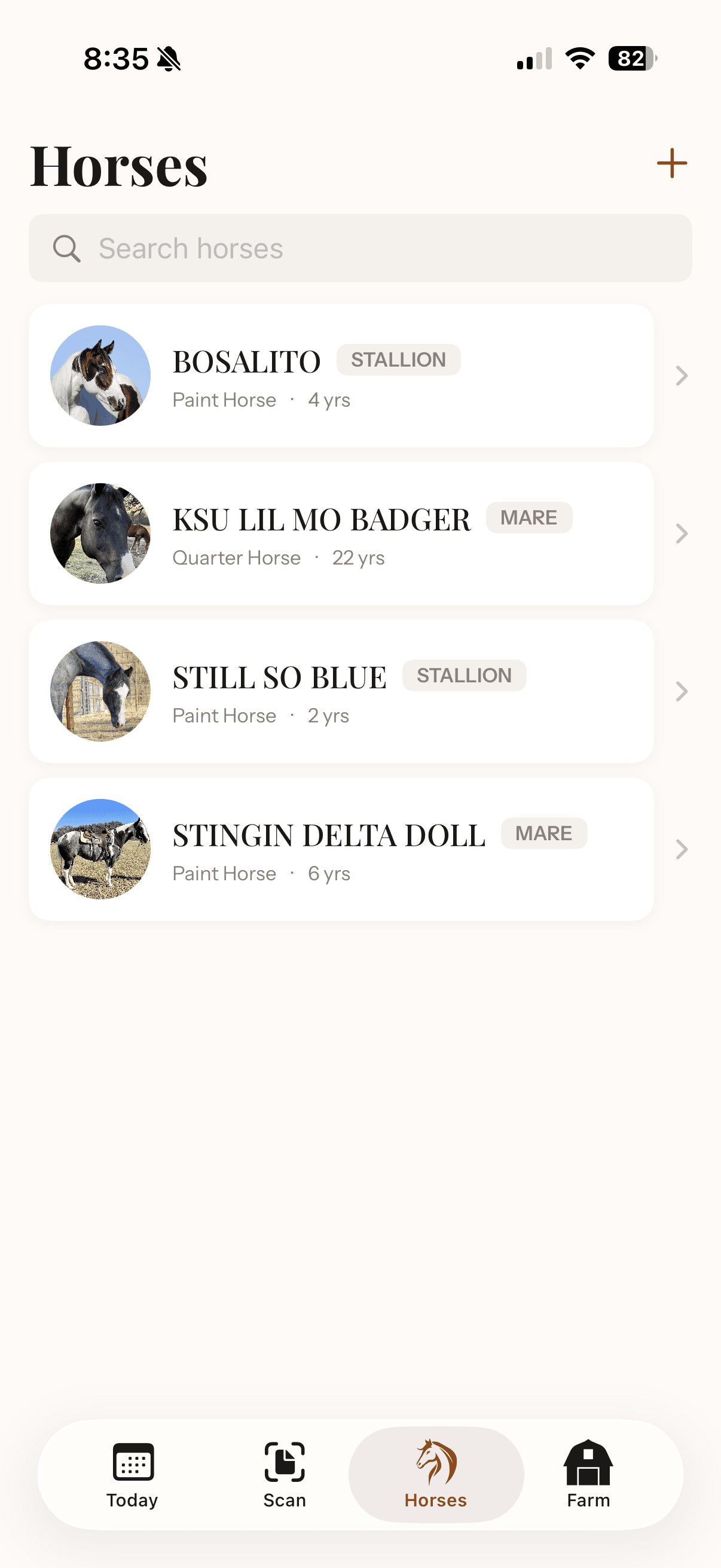Open the Scan tool in bottom navigation
This screenshot has height=1568, width=721.
coord(284,1473)
